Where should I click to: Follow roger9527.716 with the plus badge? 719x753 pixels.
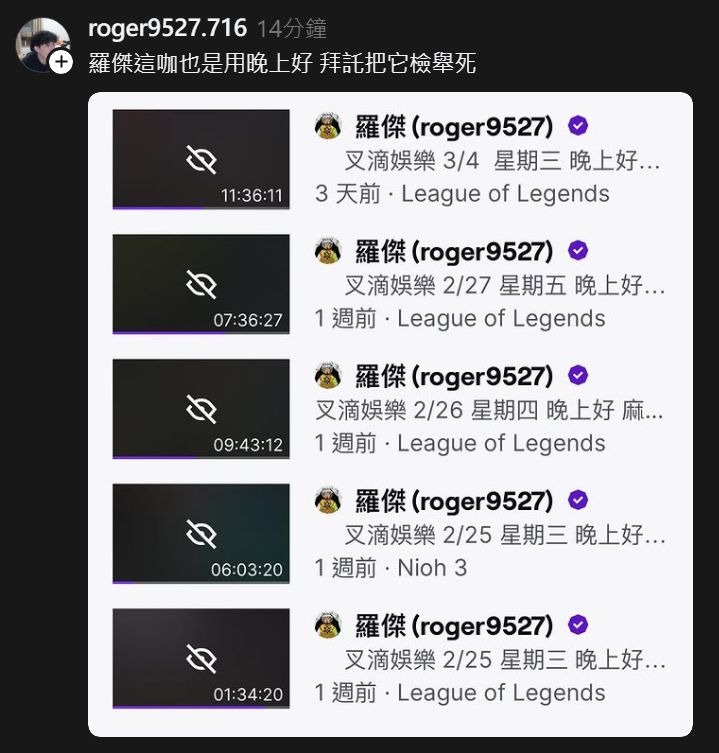point(61,62)
